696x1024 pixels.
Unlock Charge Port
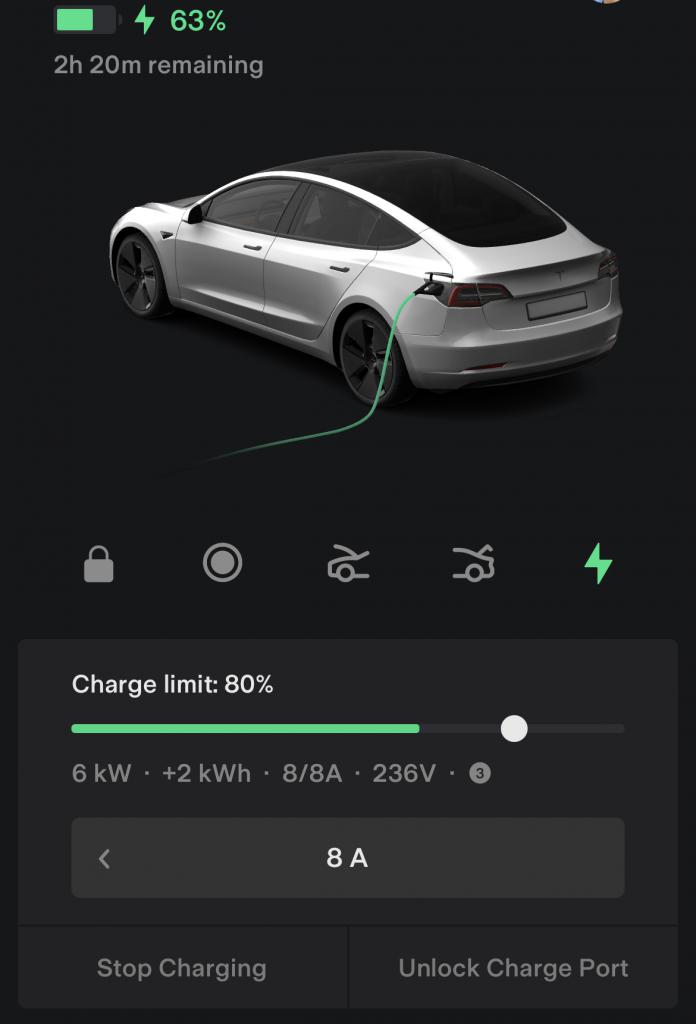(x=513, y=968)
